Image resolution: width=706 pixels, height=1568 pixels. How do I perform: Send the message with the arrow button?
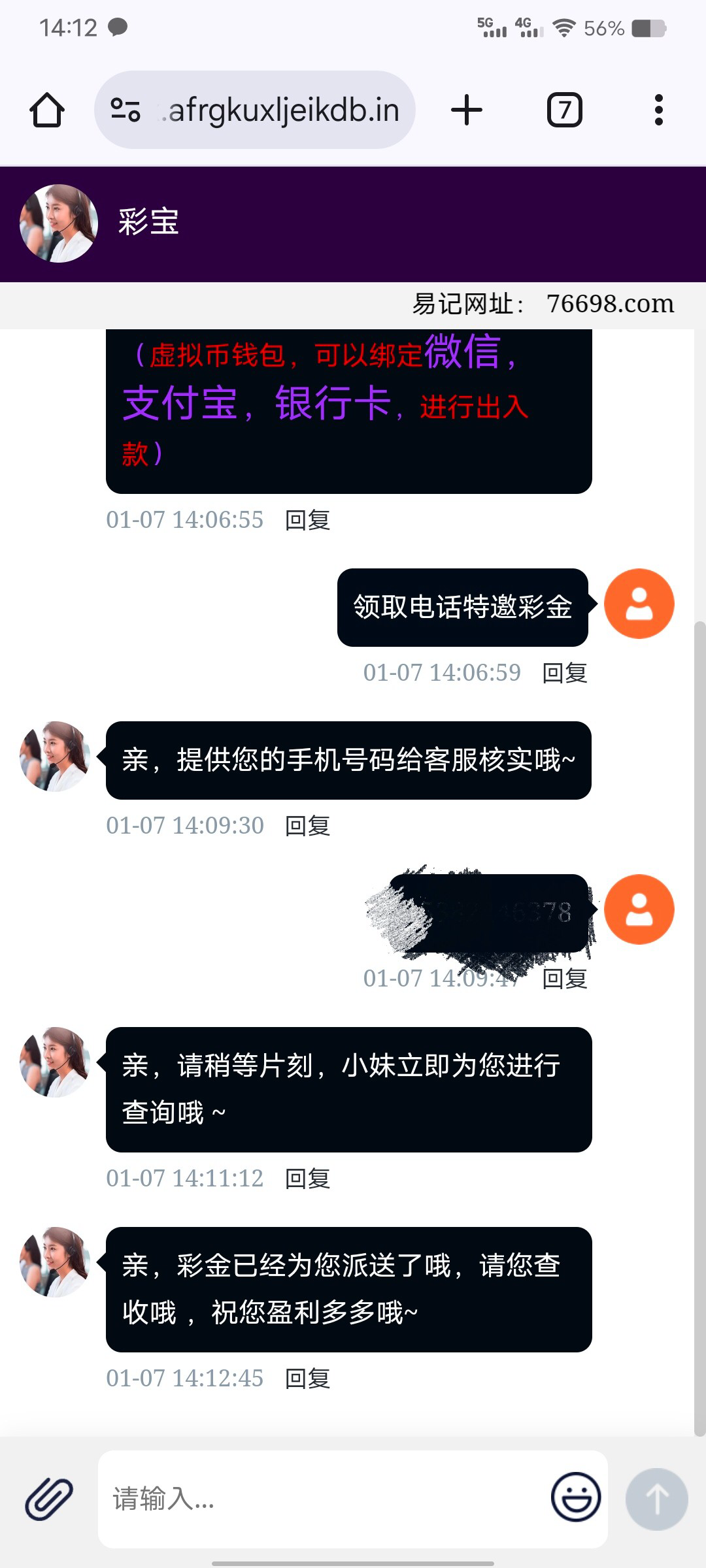click(656, 1498)
